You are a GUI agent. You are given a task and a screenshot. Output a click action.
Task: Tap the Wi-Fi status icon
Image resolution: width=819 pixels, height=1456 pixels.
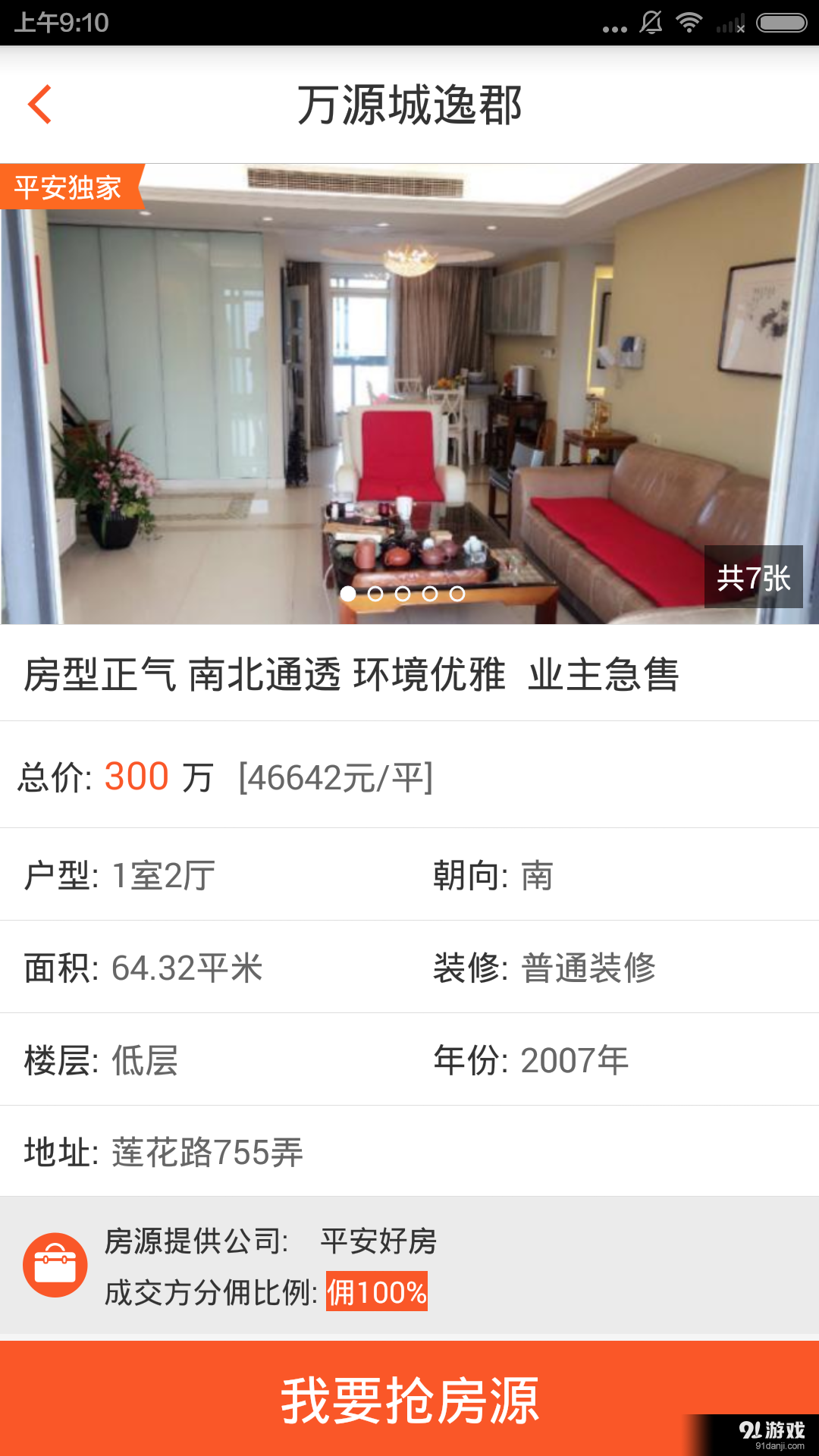(x=689, y=23)
